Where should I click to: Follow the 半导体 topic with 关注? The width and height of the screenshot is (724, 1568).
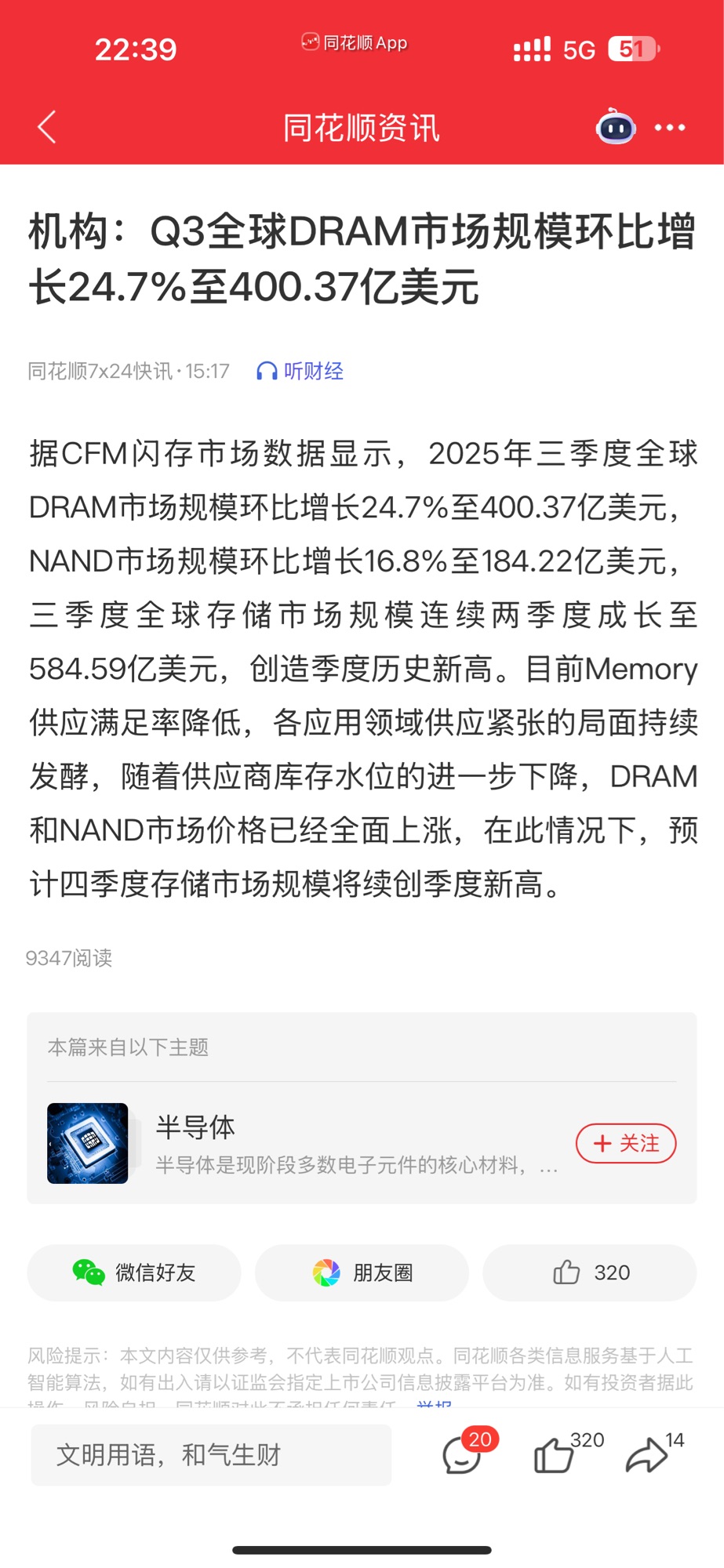(626, 1143)
